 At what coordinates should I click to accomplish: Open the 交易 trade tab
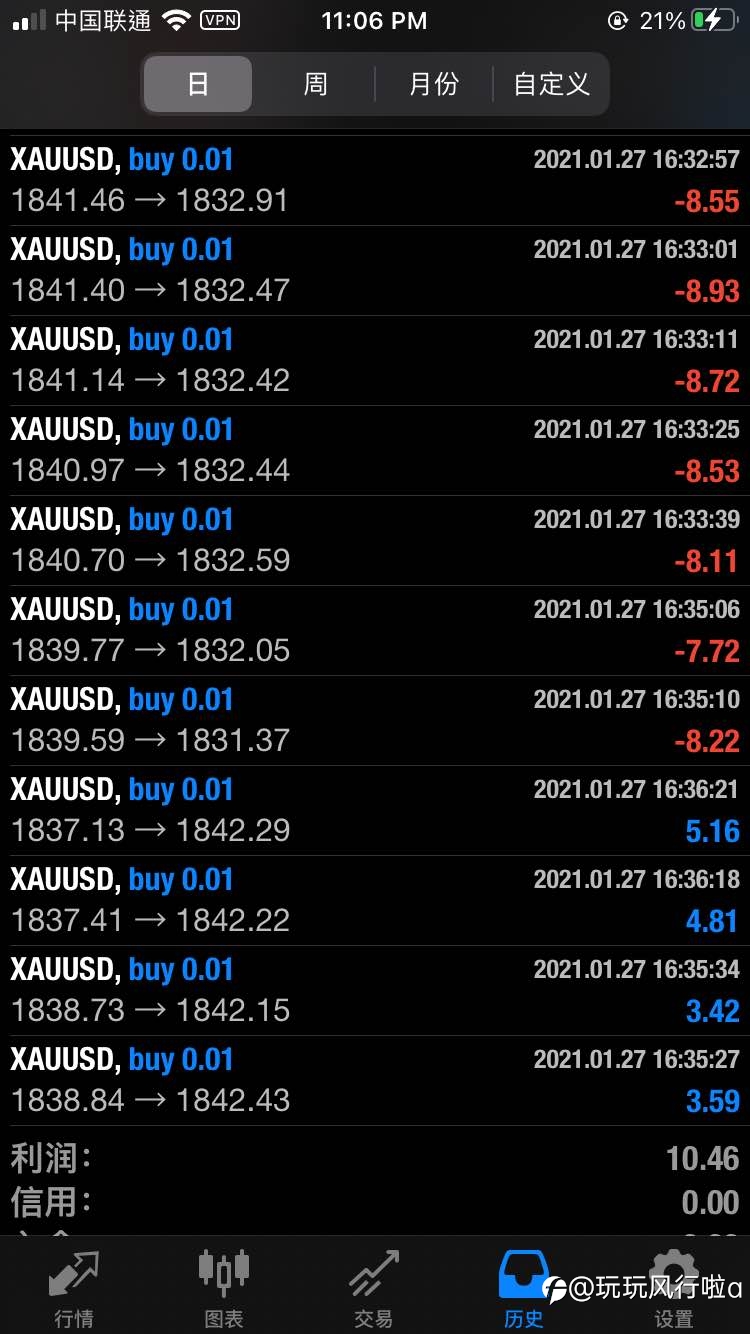(x=374, y=1289)
